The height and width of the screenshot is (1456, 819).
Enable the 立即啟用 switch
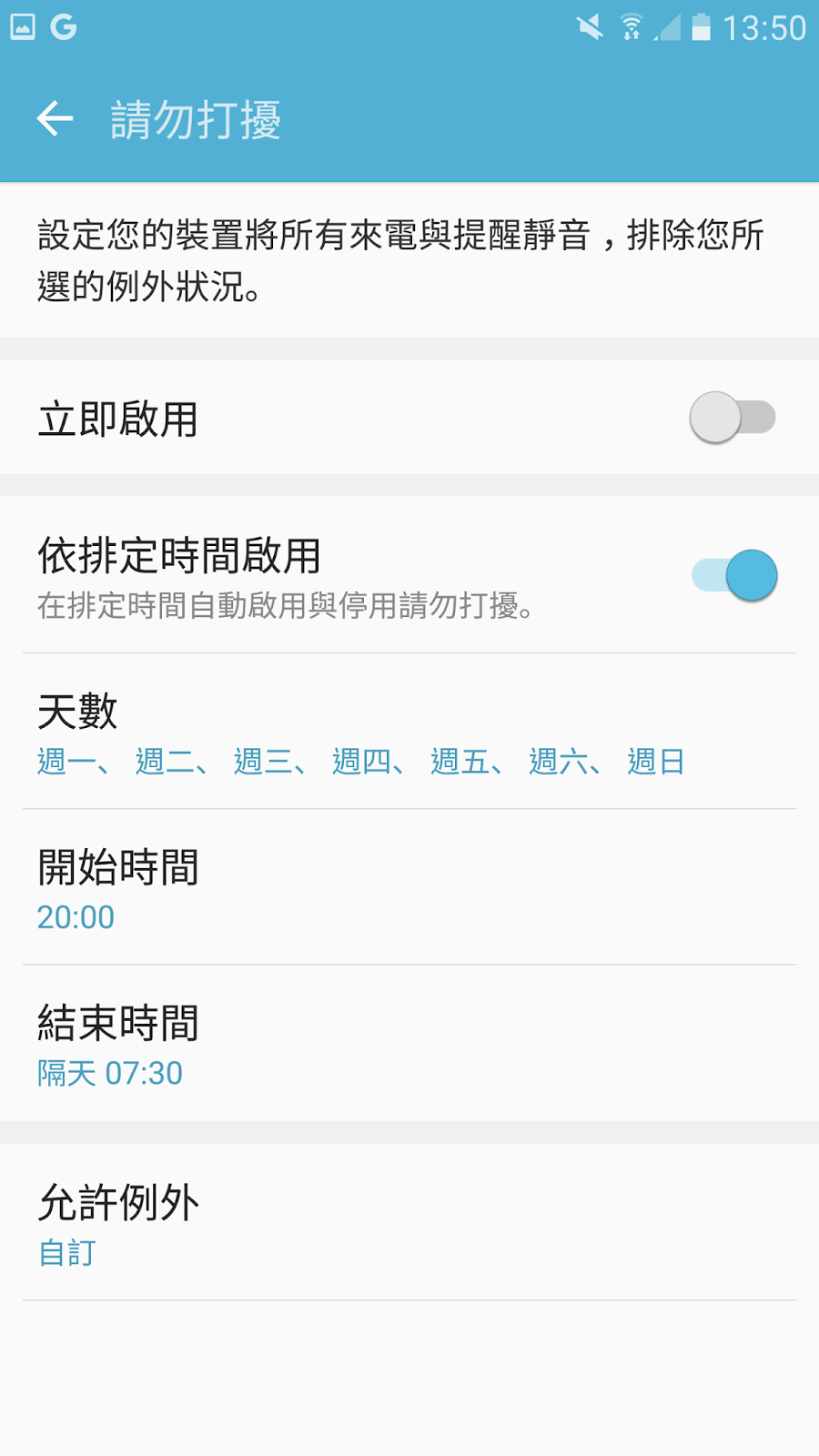click(732, 418)
